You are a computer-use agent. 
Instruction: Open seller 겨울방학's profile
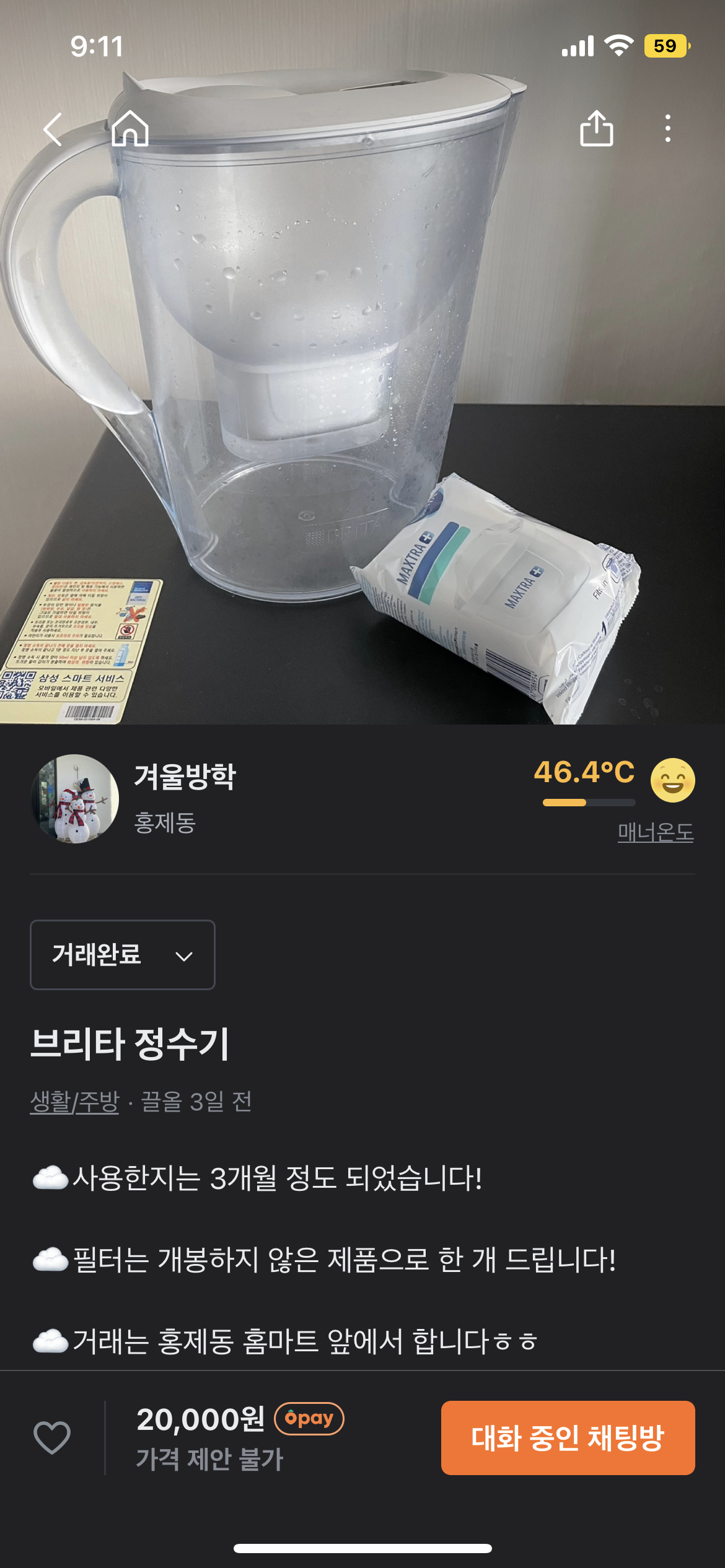tap(185, 777)
